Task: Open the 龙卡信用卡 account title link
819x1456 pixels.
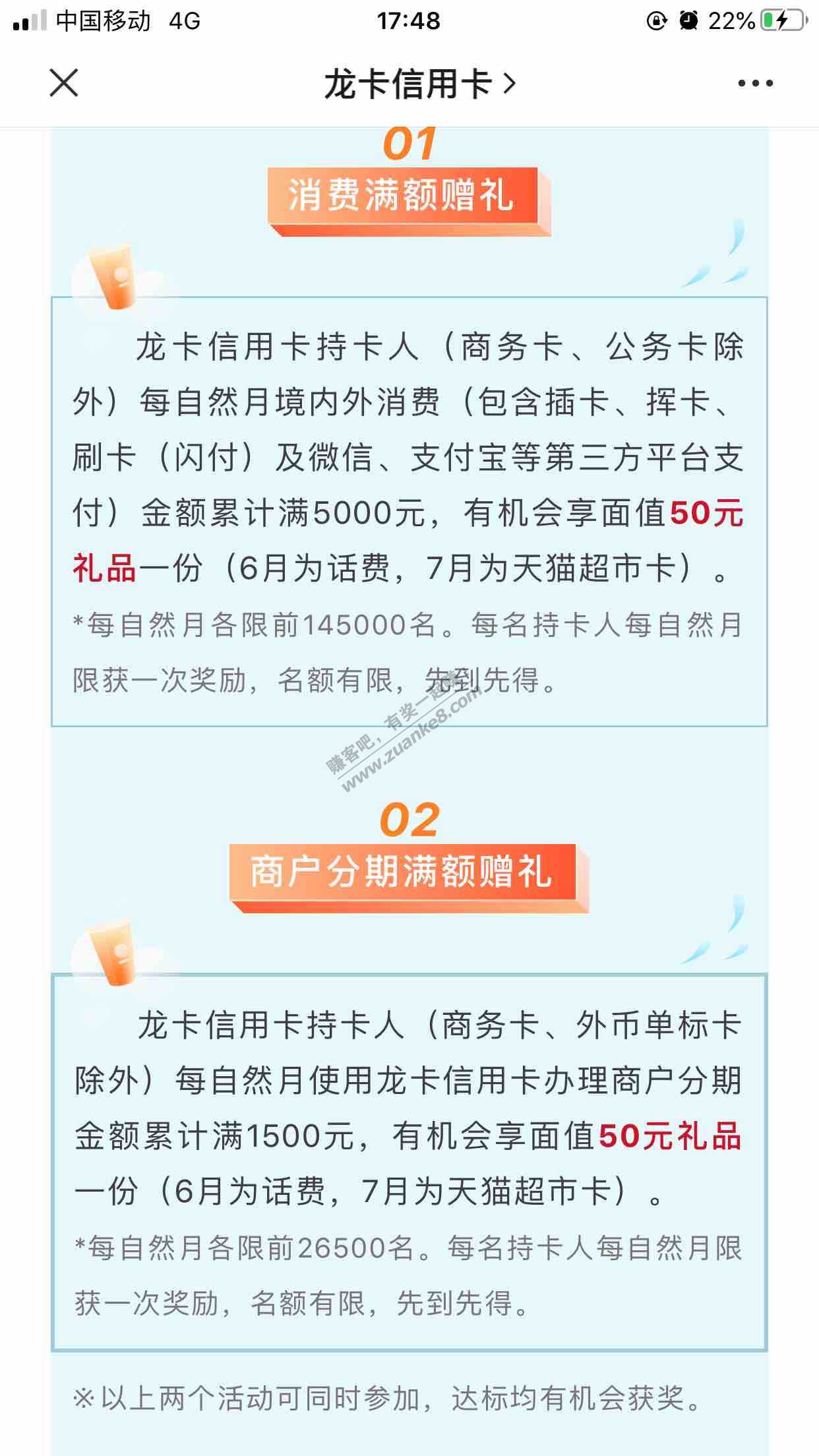Action: tap(419, 84)
